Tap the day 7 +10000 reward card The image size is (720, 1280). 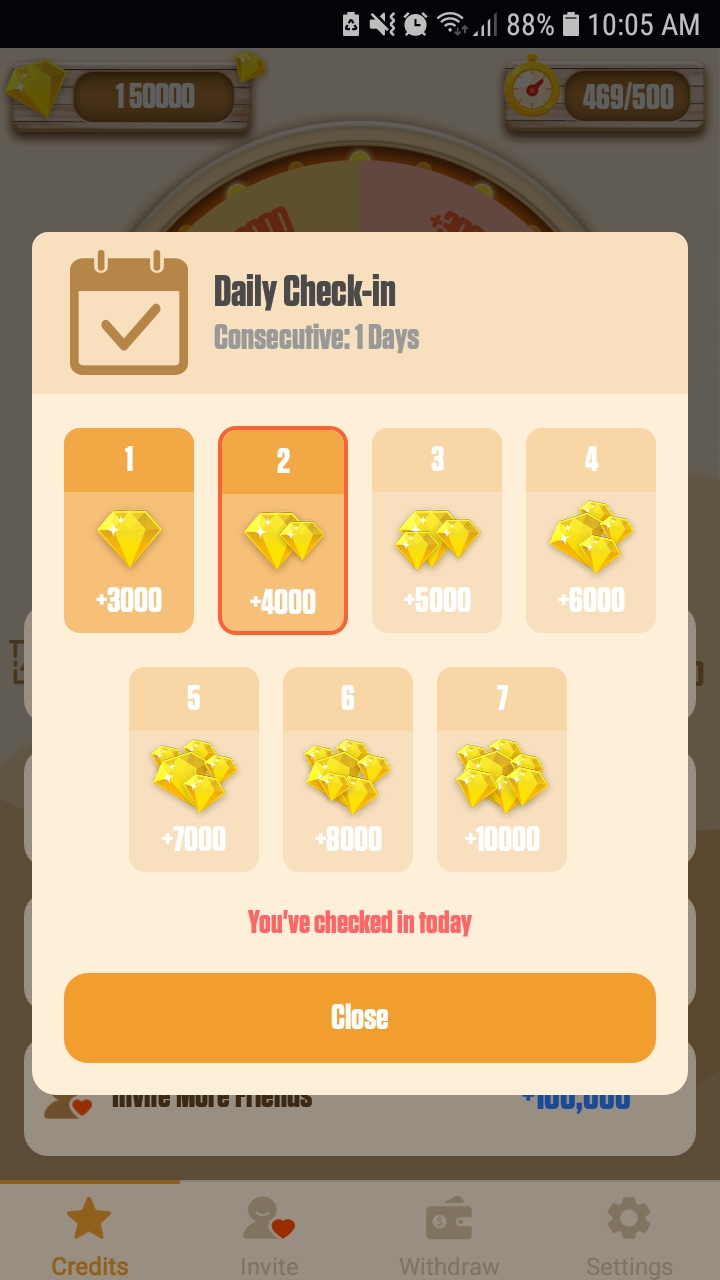tap(502, 769)
